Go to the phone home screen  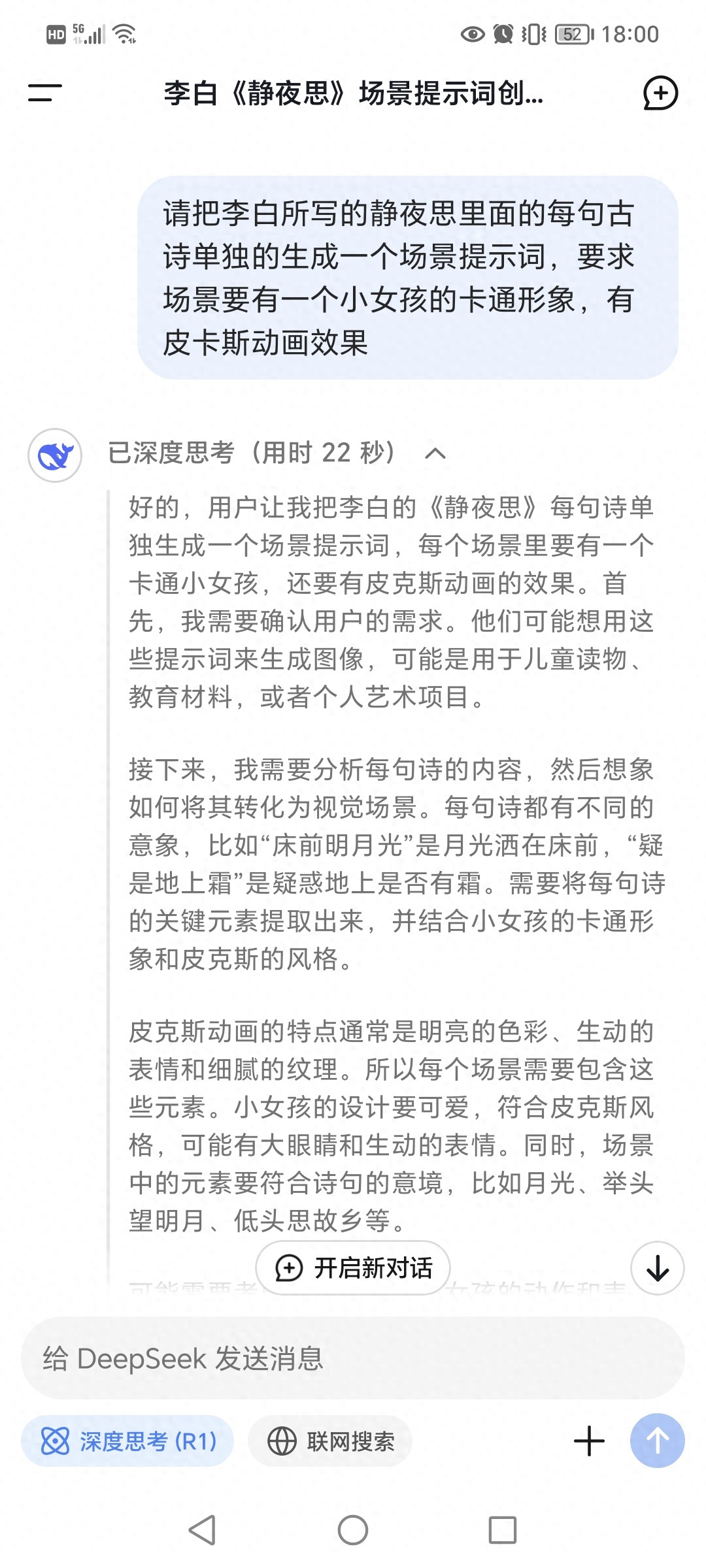pyautogui.click(x=353, y=1530)
